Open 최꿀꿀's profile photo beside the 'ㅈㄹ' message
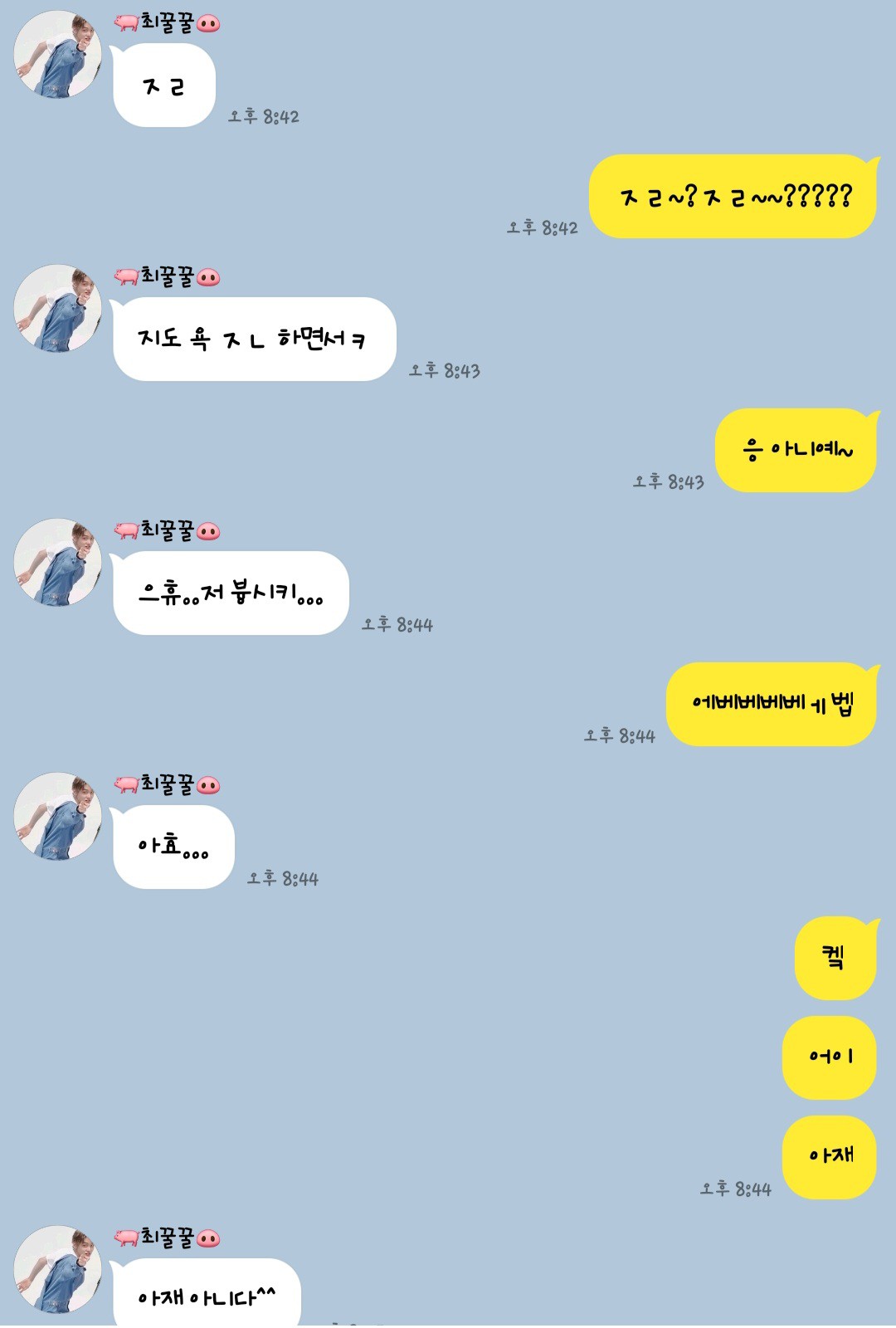 pos(57,55)
